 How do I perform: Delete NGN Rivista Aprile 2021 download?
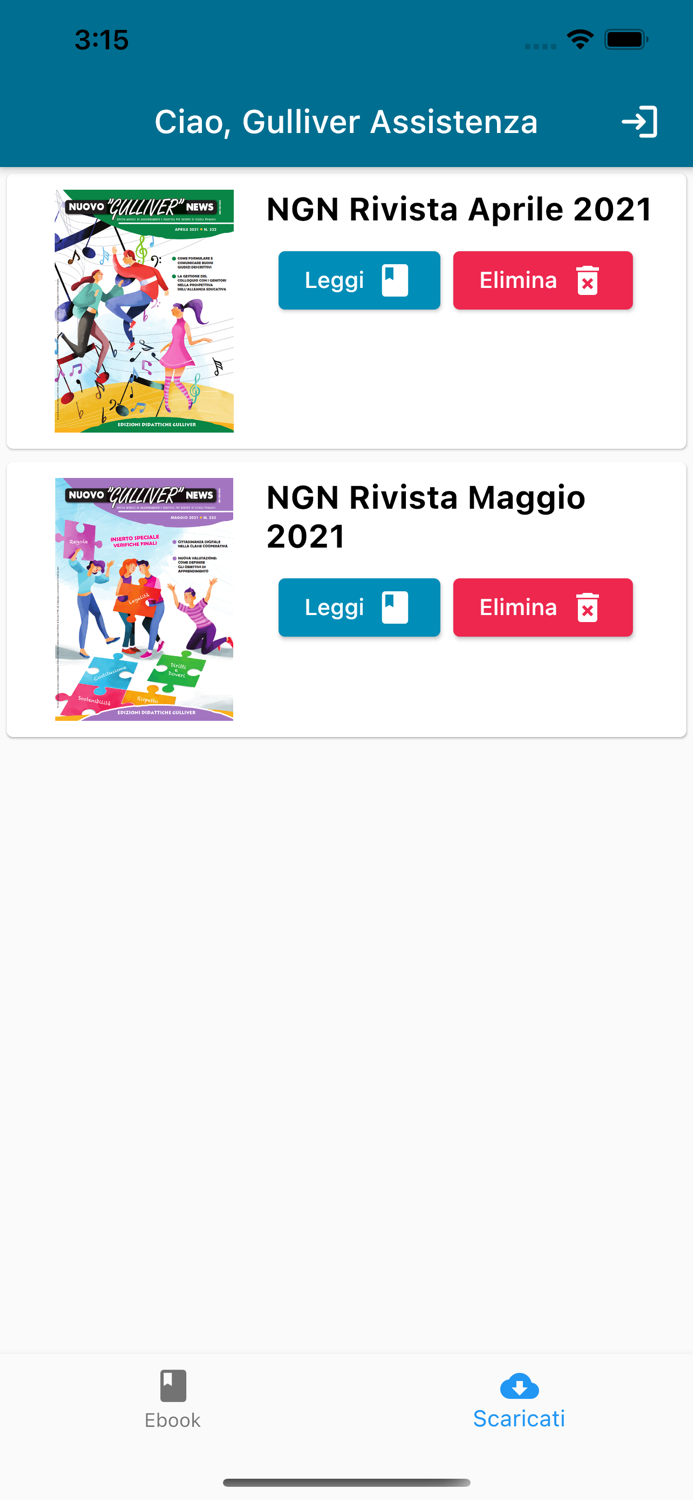(x=542, y=280)
